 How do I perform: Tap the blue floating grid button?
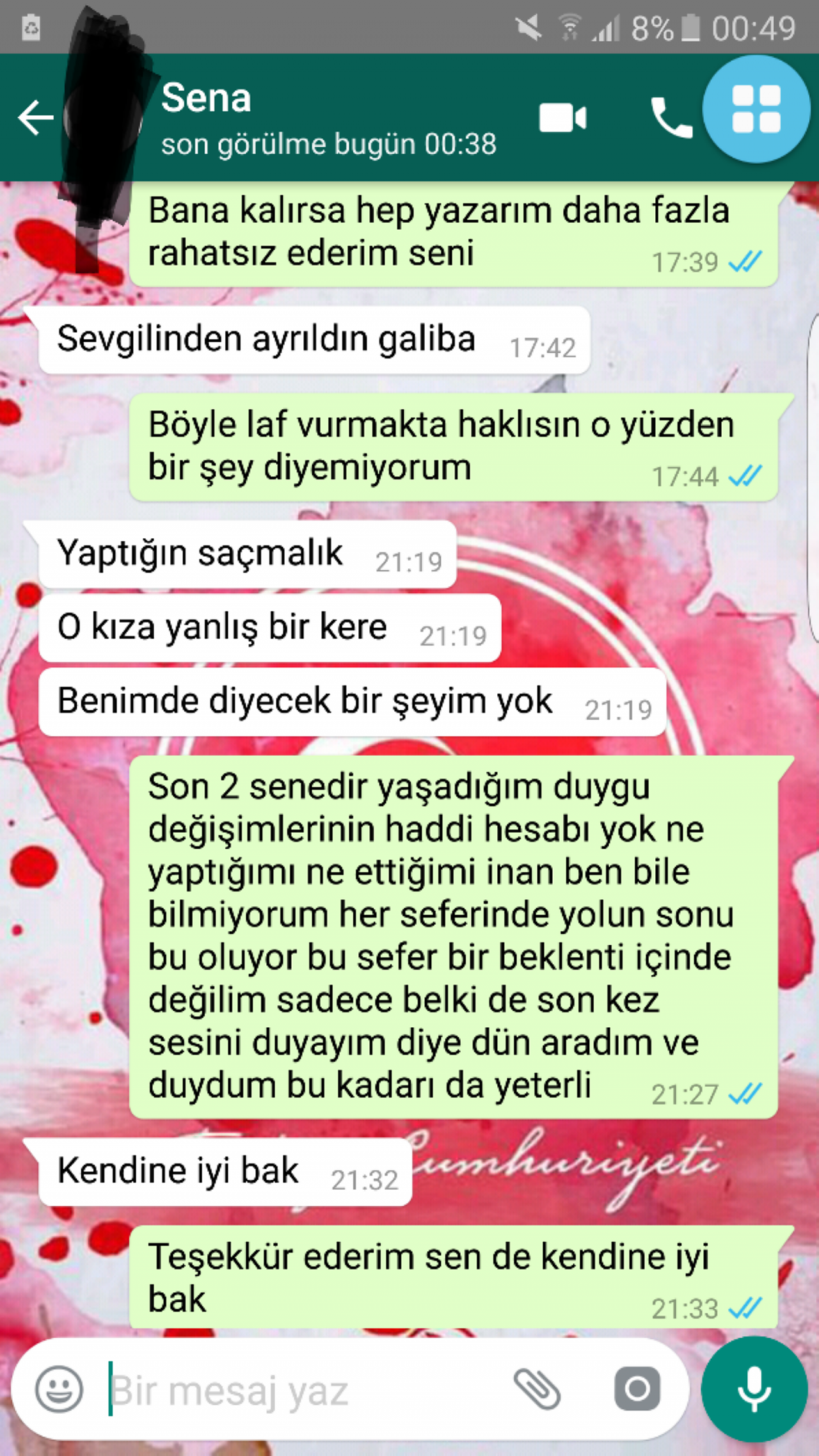(756, 109)
